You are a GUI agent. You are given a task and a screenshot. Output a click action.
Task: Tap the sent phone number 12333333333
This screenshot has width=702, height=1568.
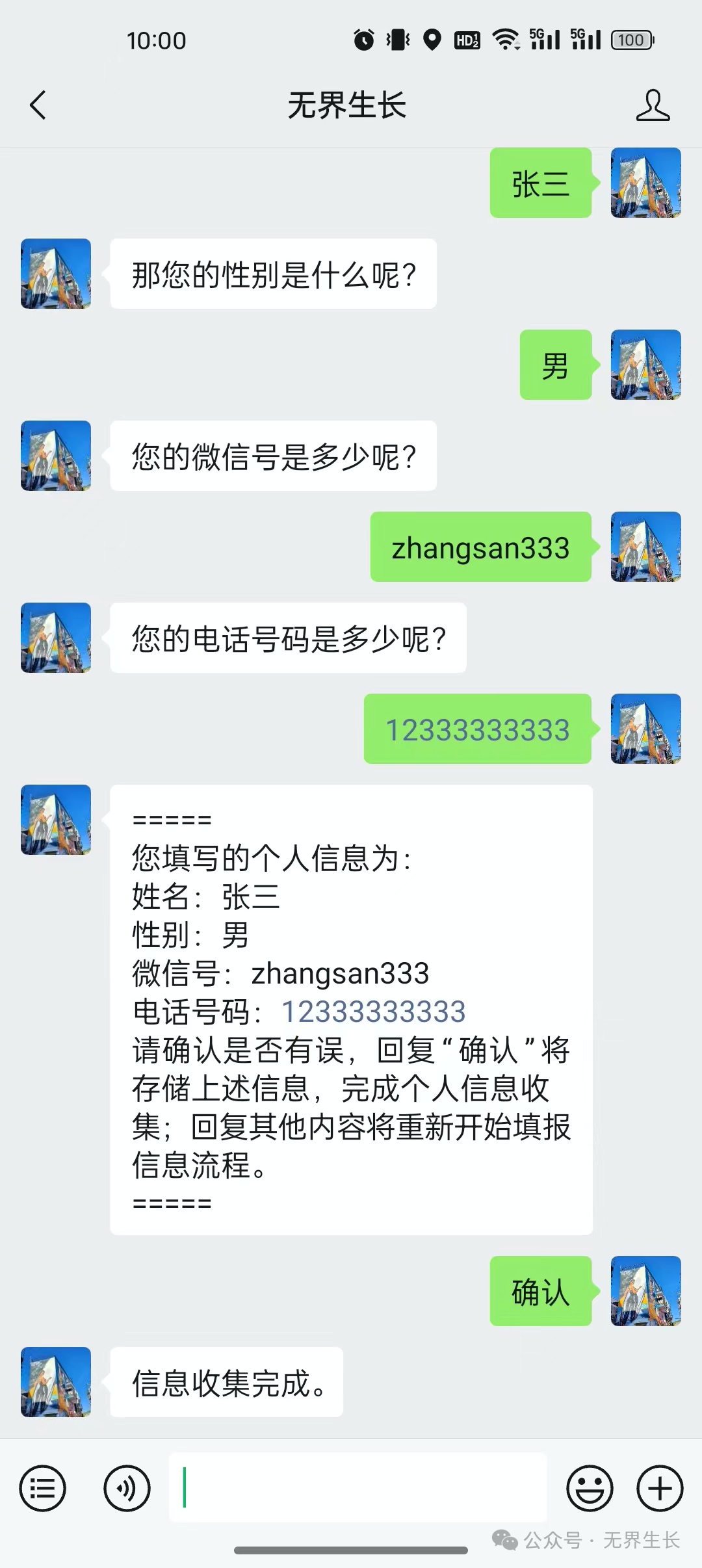pos(478,730)
